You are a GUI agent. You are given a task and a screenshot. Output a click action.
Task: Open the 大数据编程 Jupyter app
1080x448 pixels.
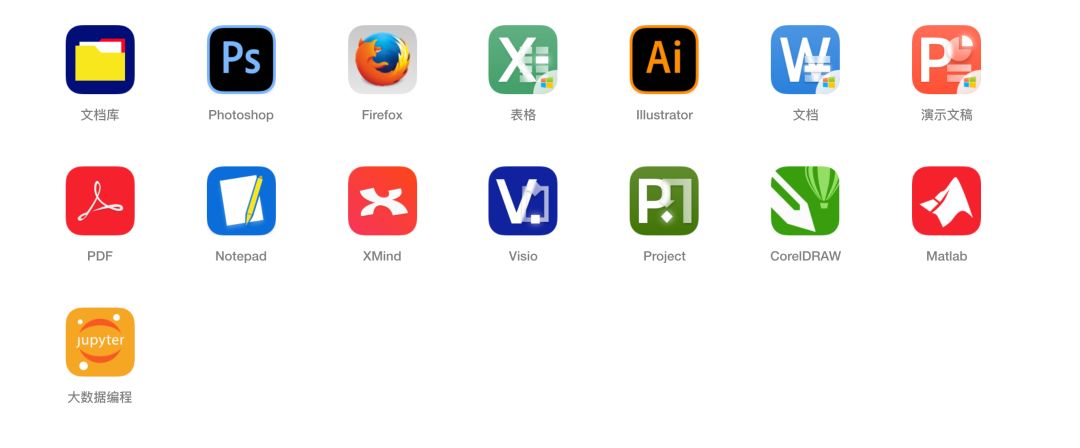pyautogui.click(x=100, y=342)
